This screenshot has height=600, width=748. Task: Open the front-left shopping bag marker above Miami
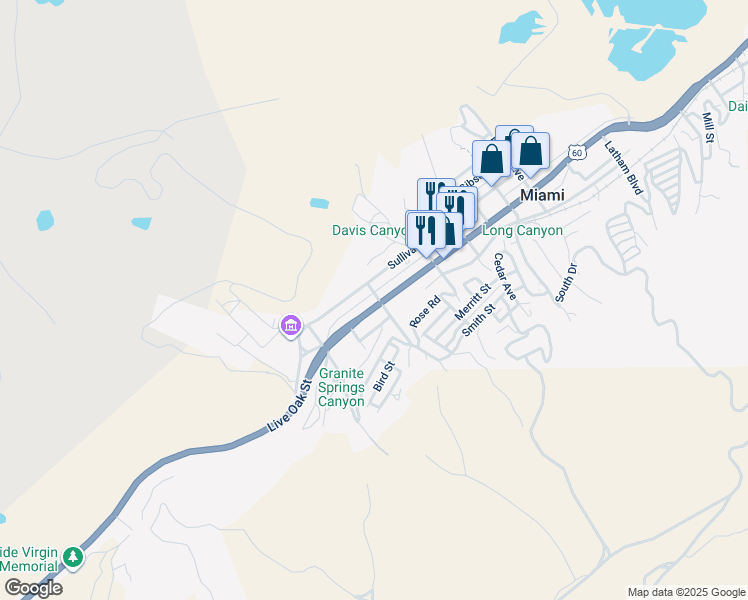point(491,159)
